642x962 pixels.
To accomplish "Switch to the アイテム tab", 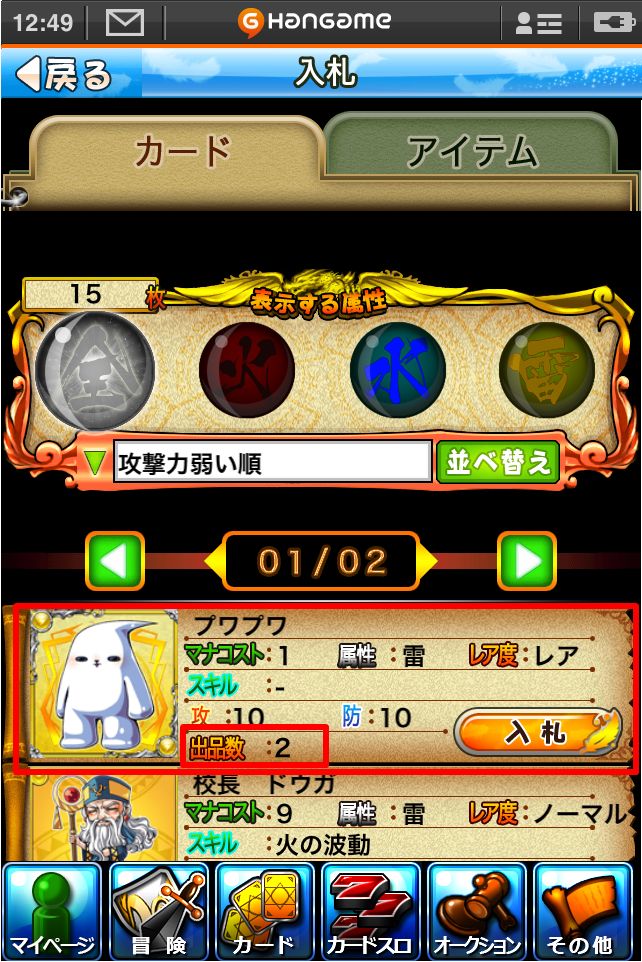I will 471,152.
